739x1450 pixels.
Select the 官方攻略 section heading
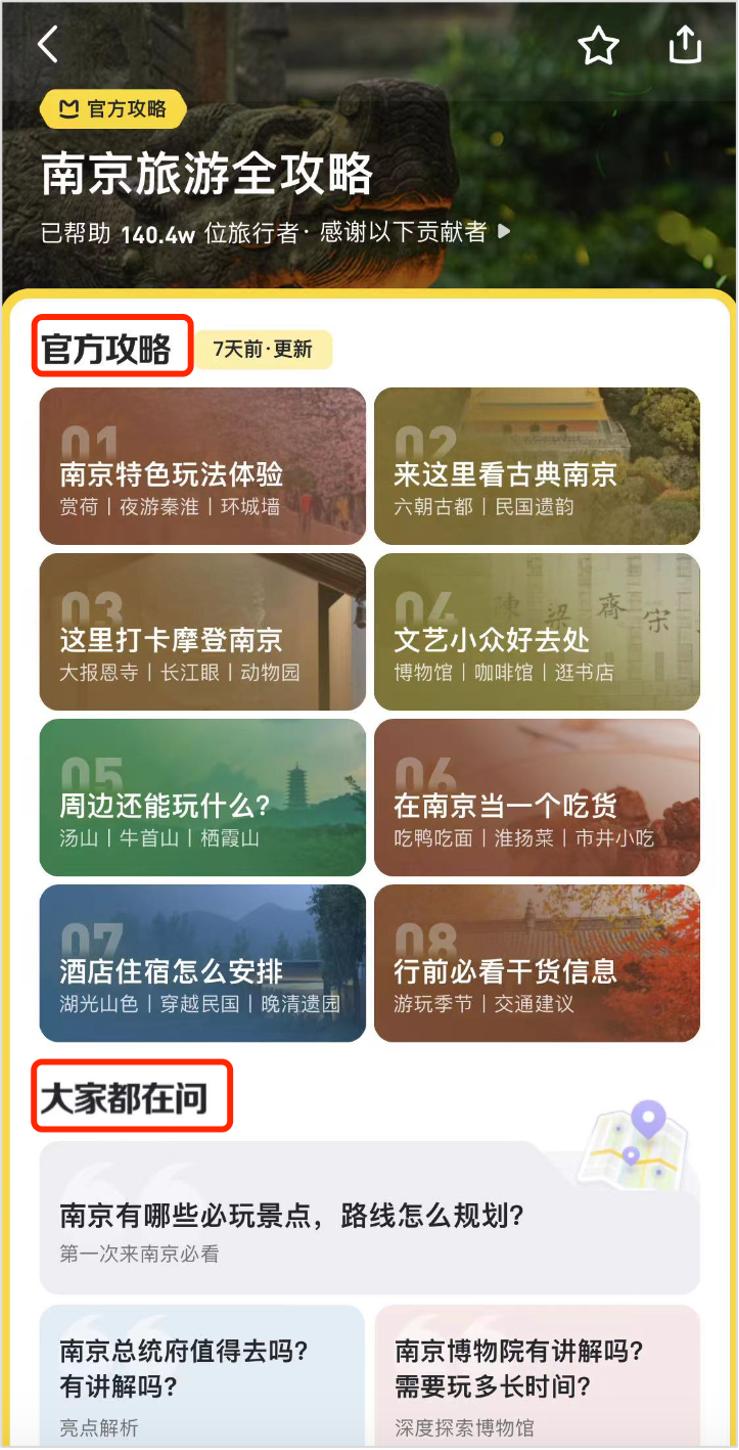click(x=110, y=346)
